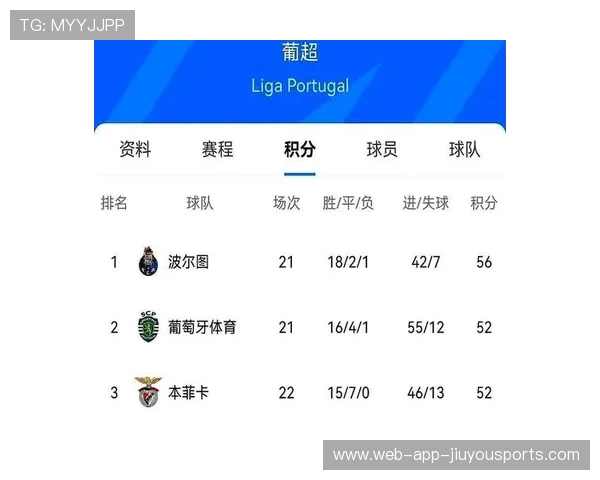Open the 赛程 schedule tab
The image size is (600, 480).
[217, 150]
